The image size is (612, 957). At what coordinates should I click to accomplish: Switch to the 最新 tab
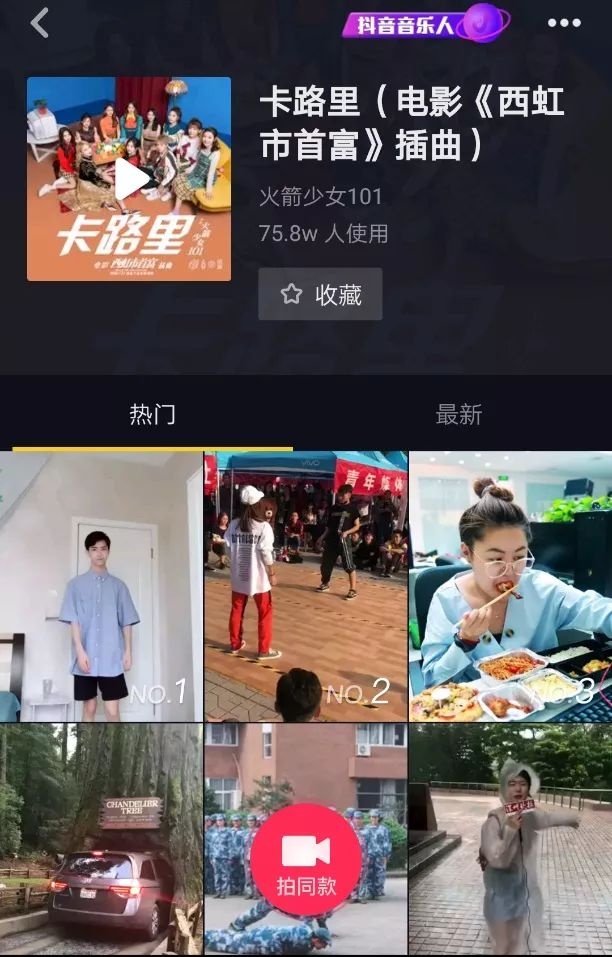(x=459, y=414)
